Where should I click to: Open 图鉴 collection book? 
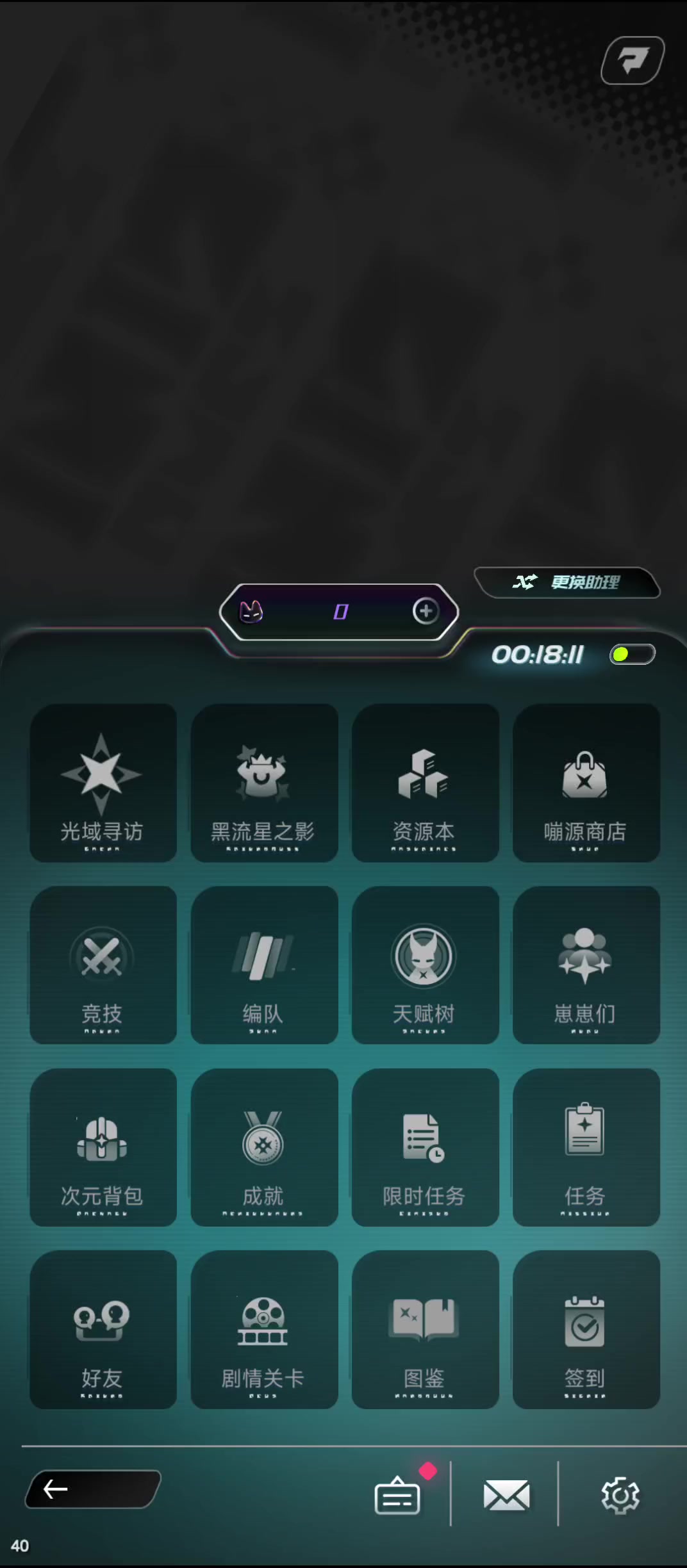tap(425, 1329)
